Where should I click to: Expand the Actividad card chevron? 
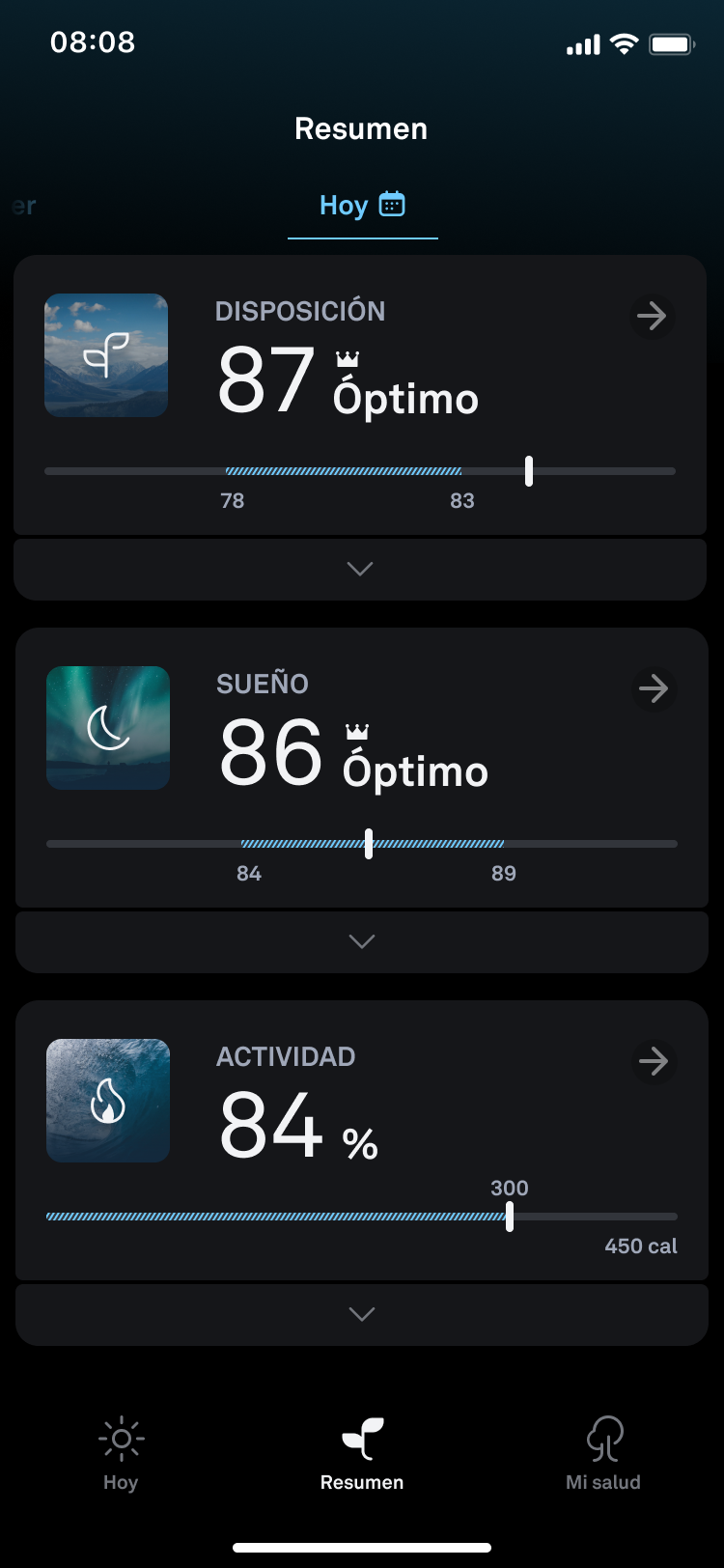pyautogui.click(x=362, y=1314)
